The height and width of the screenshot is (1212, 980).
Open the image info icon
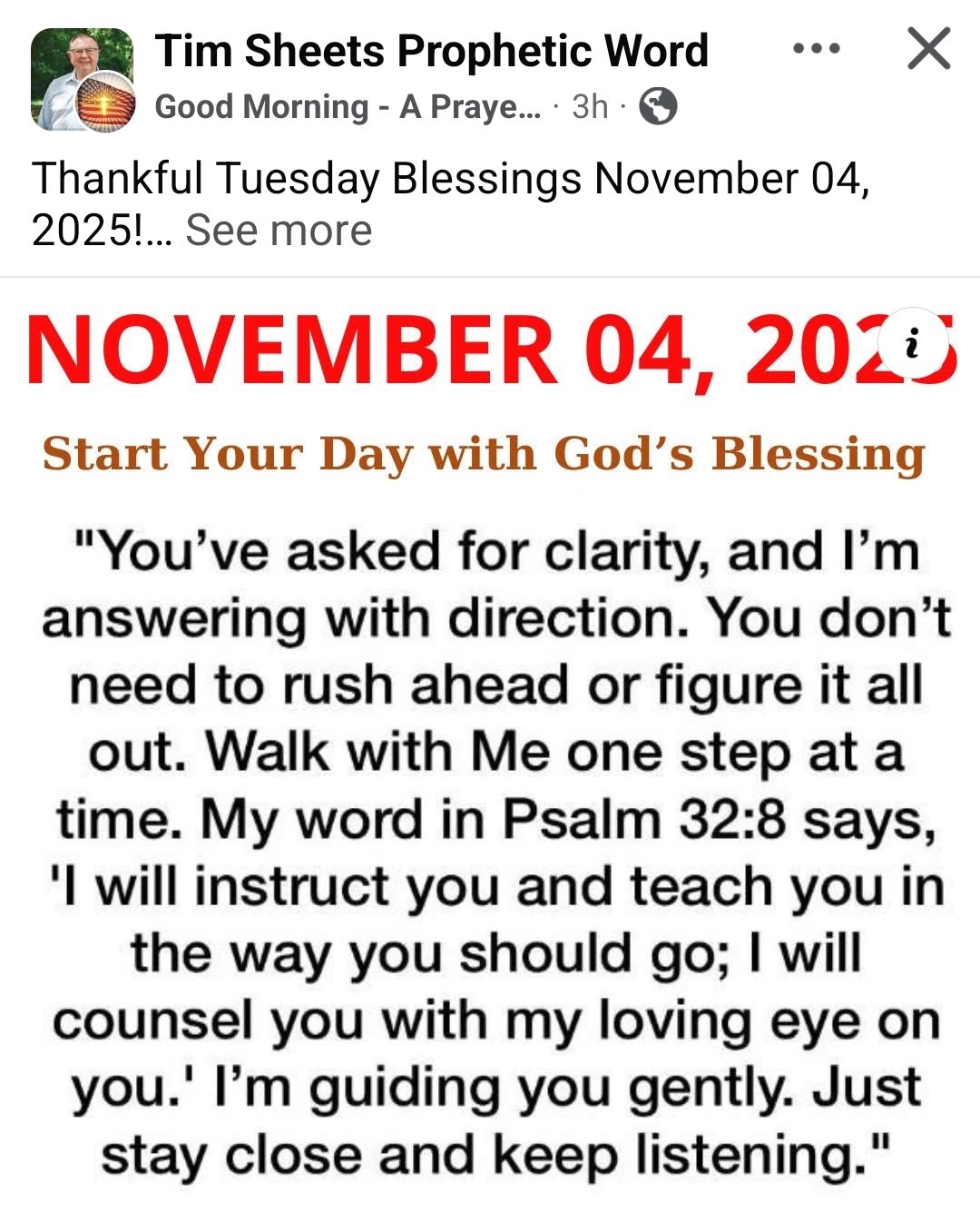pos(914,346)
